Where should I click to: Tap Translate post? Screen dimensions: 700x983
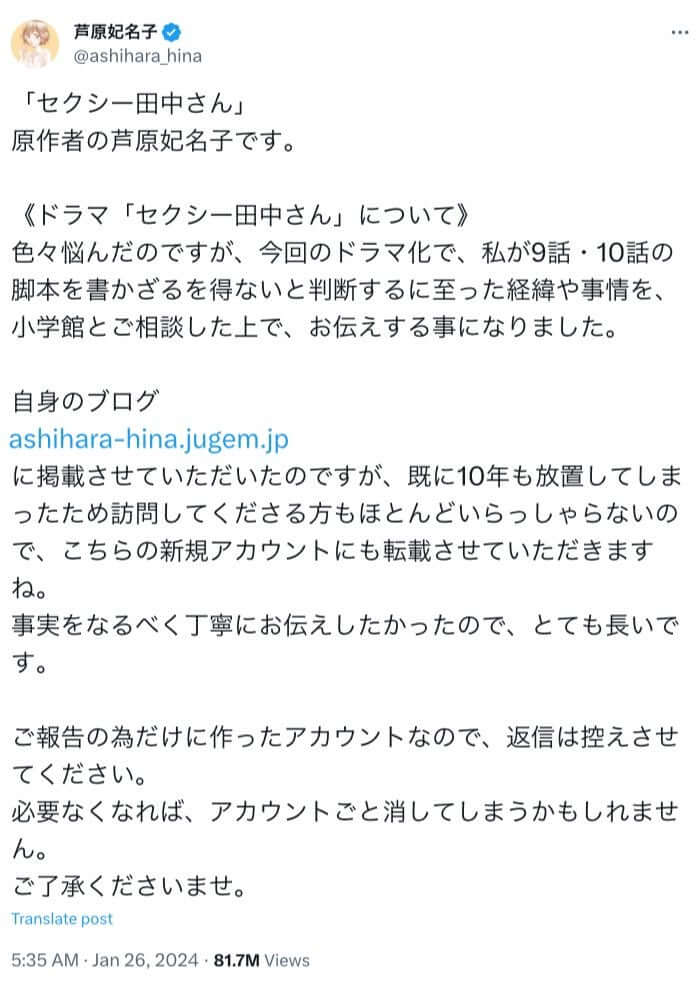tap(62, 919)
